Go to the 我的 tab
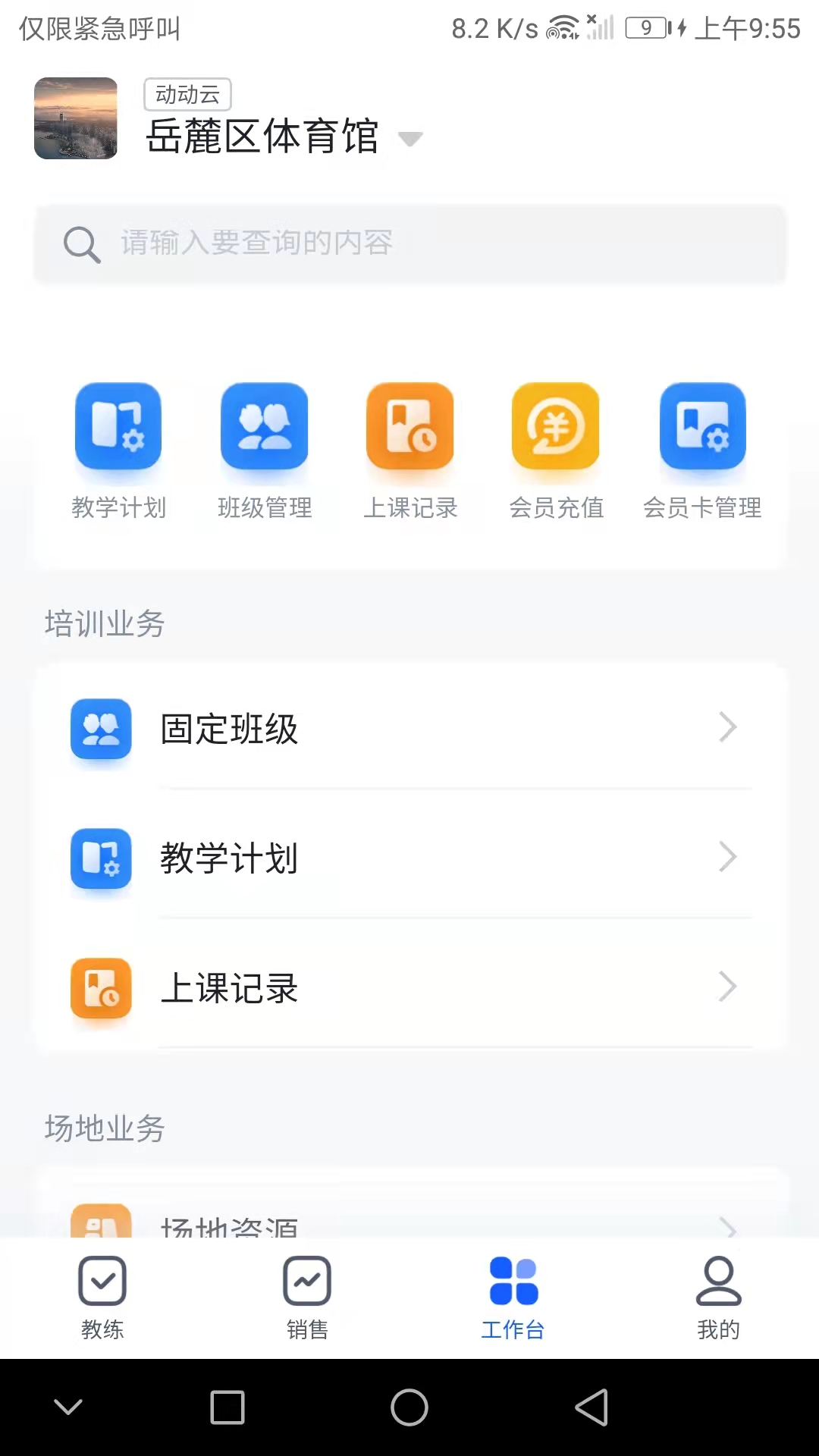Image resolution: width=819 pixels, height=1456 pixels. pos(718,1298)
